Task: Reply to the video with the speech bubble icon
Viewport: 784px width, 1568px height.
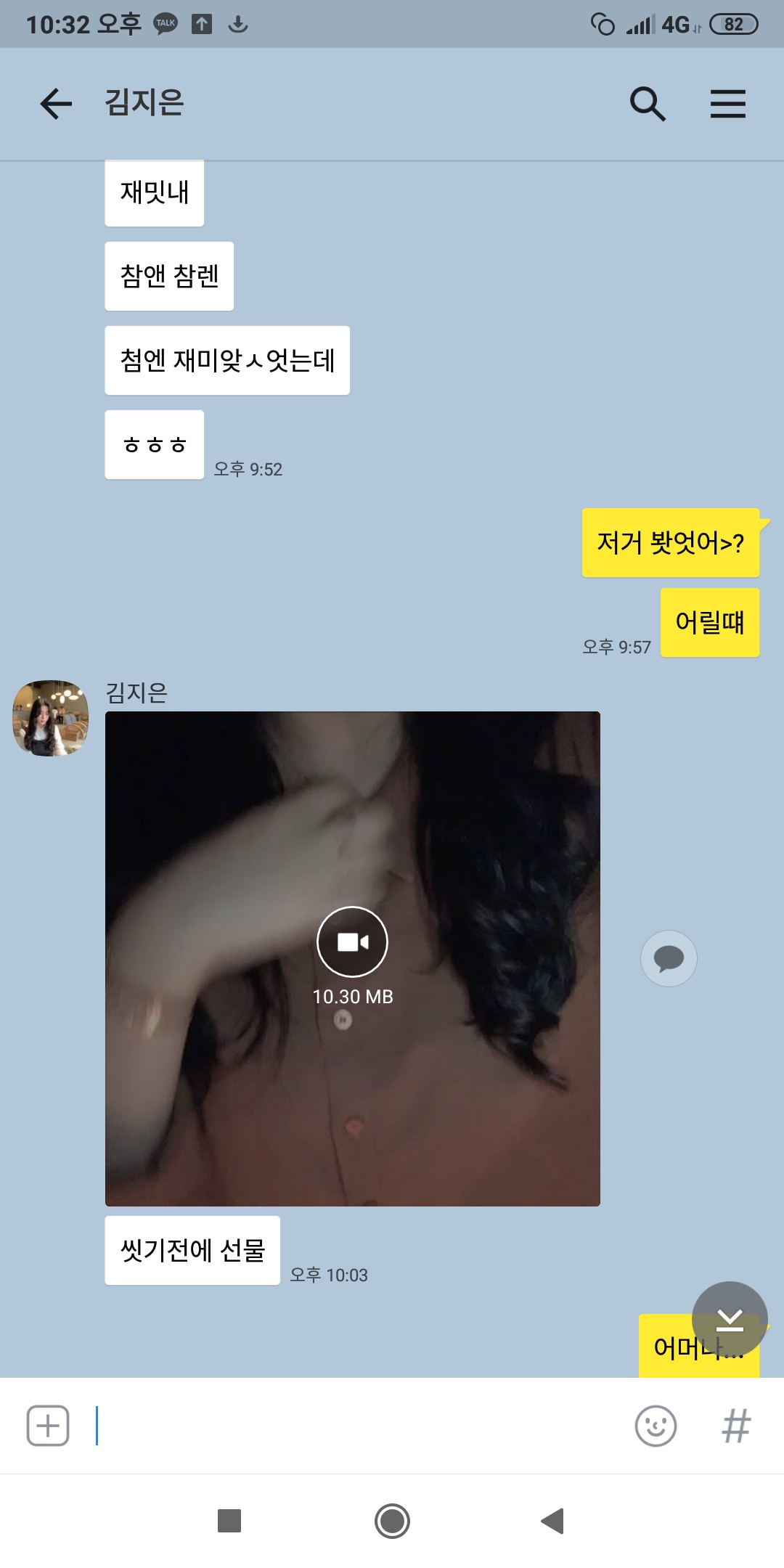Action: tap(669, 958)
